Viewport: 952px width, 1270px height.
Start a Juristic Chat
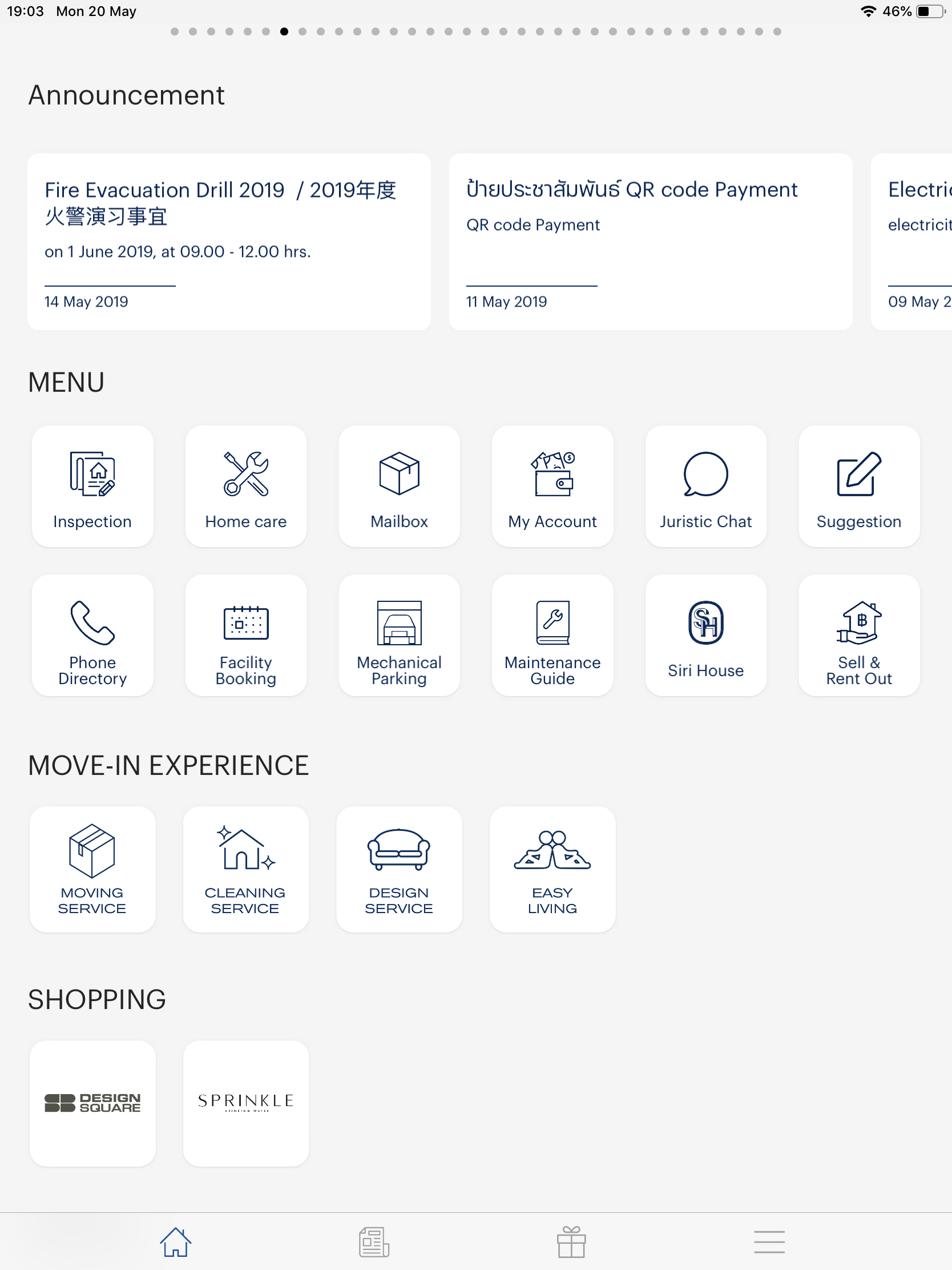coord(705,487)
